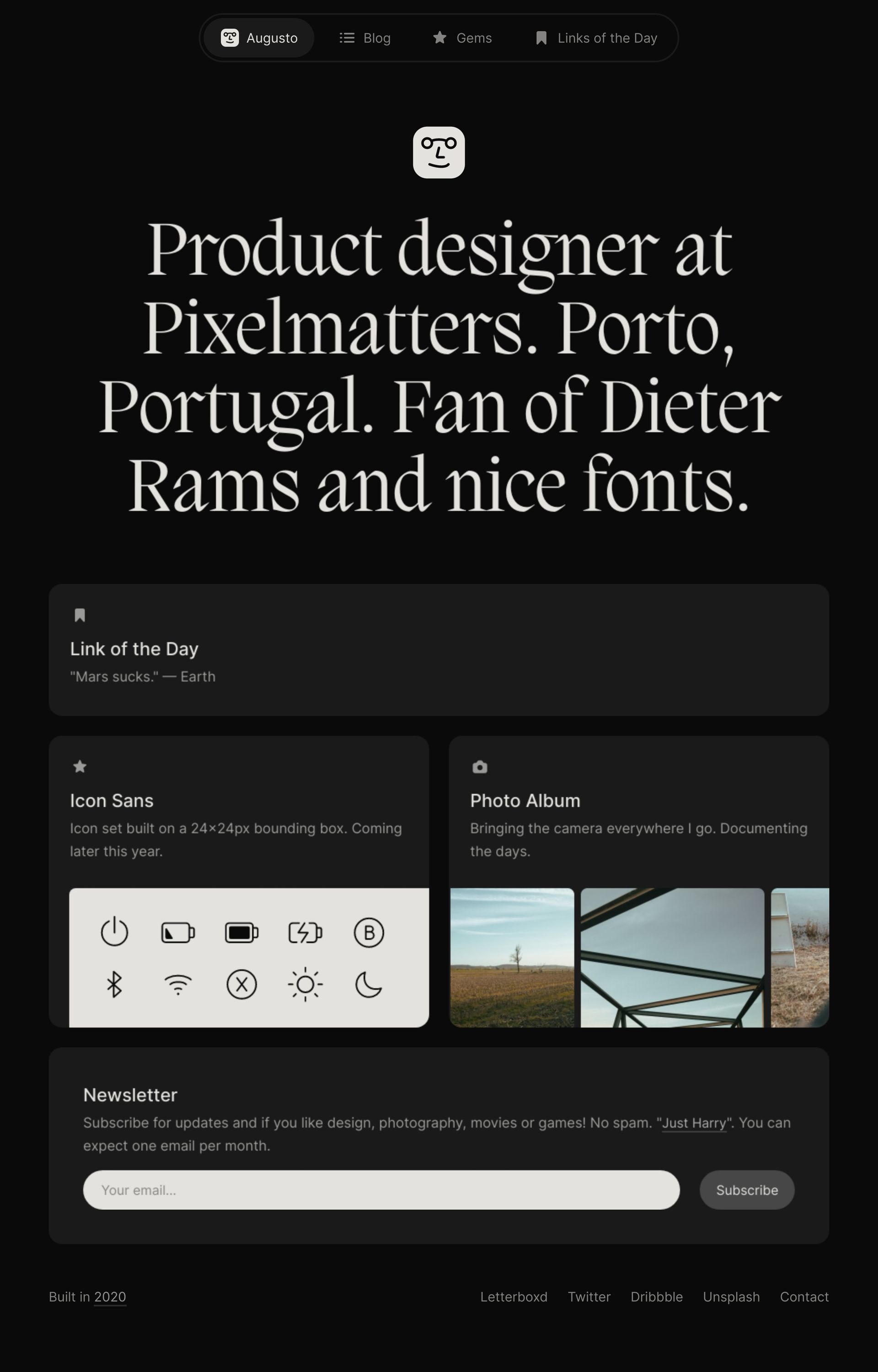Visit the Letterboxd profile link
878x1372 pixels.
[514, 1297]
